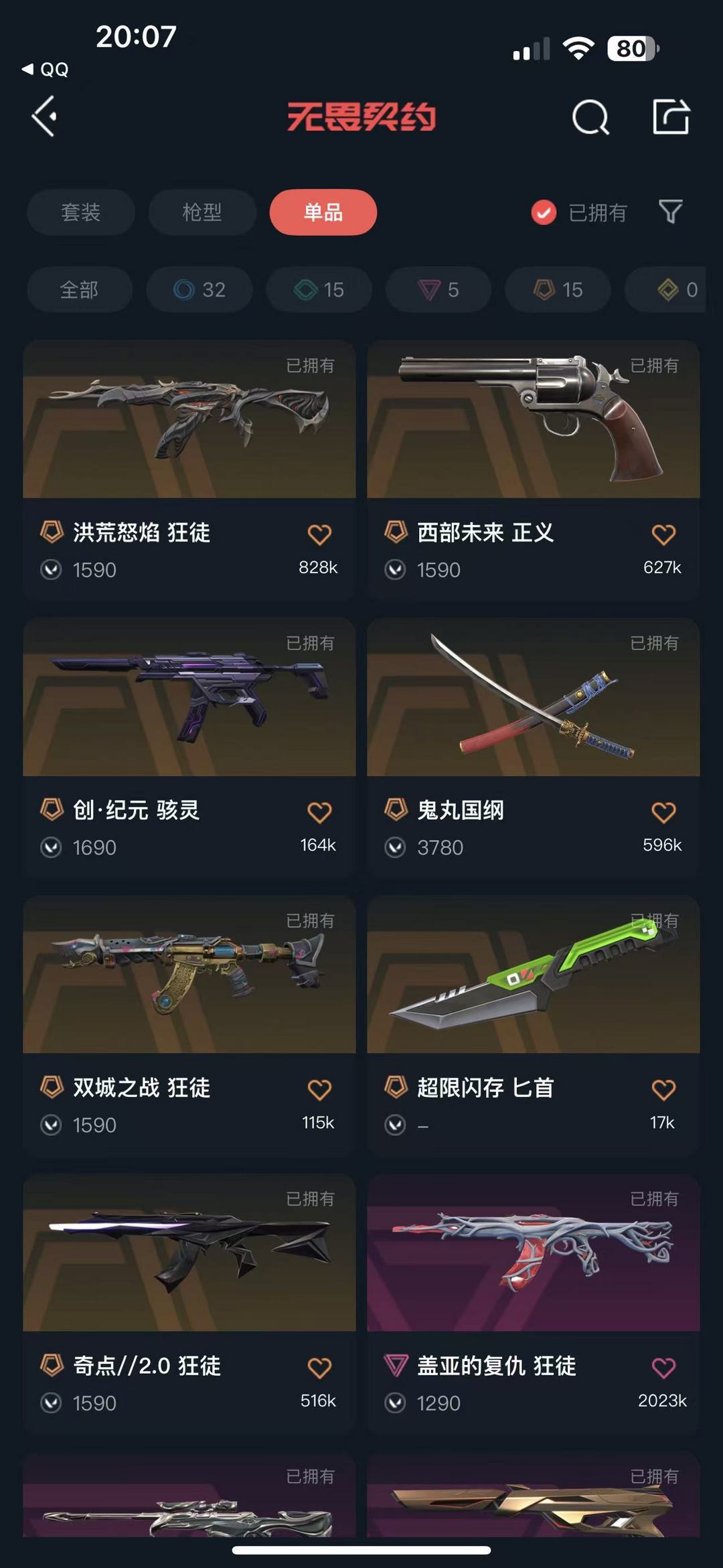Image resolution: width=723 pixels, height=1568 pixels.
Task: Select the 单品 tab
Action: (x=323, y=212)
